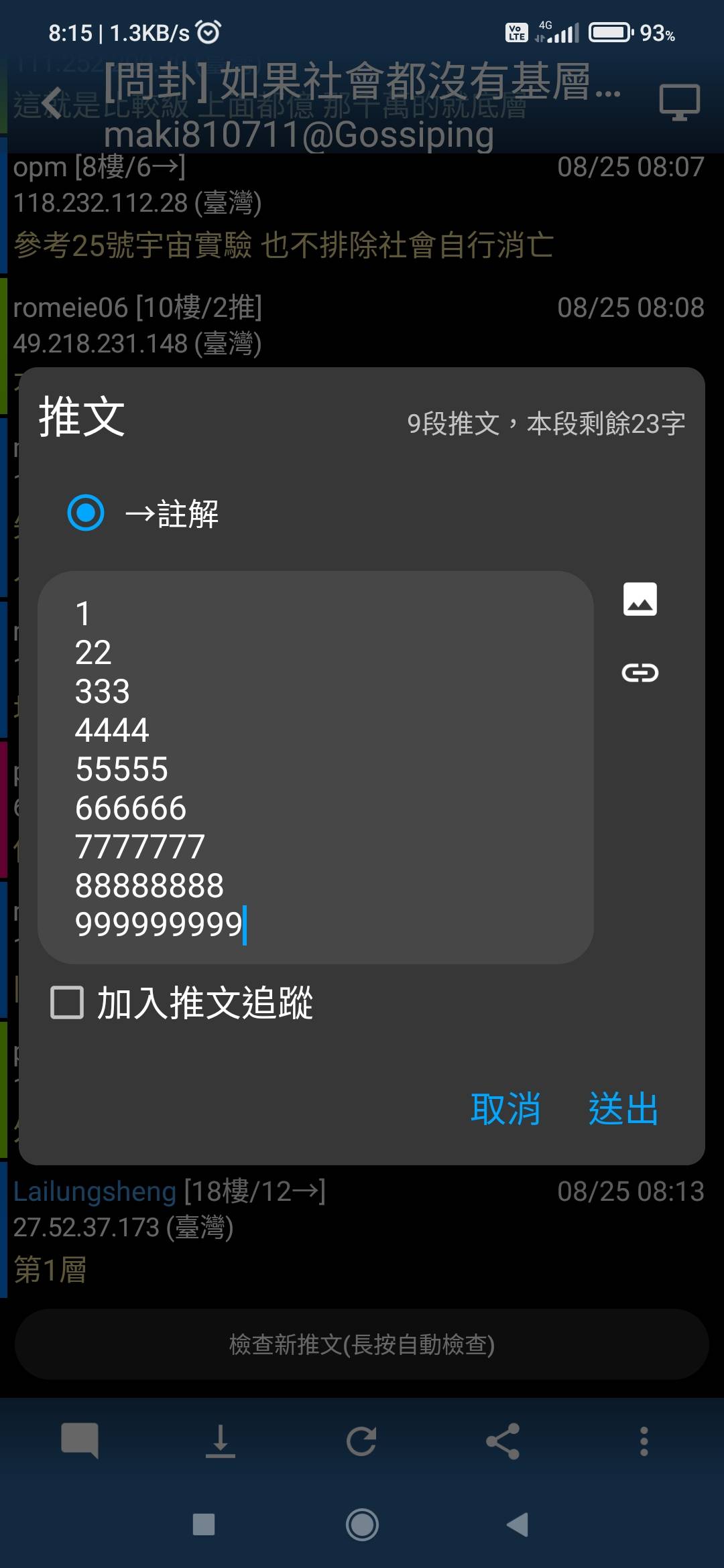Check 加入推文追蹤 checkbox

[x=68, y=1002]
